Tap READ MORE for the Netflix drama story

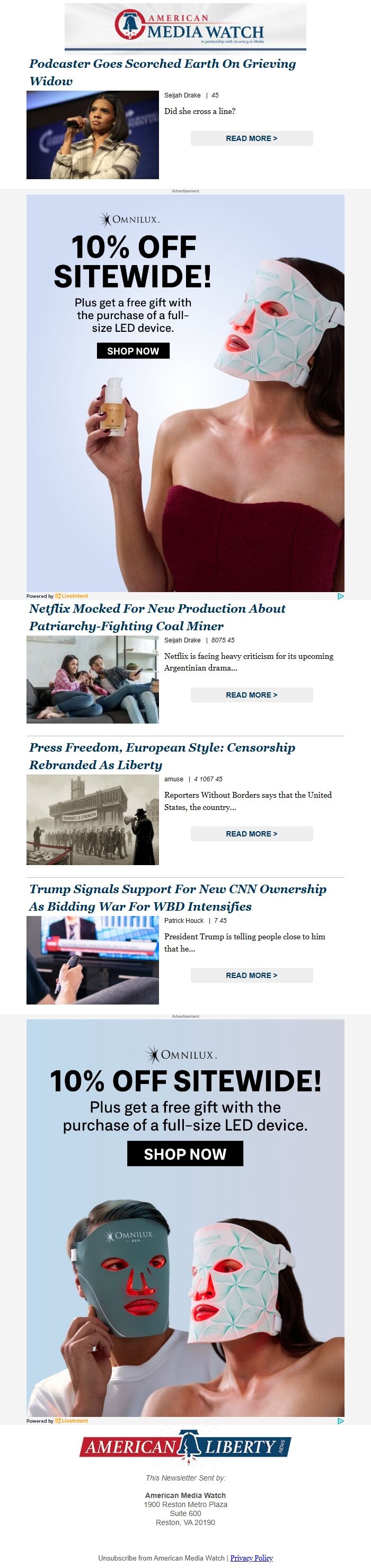[x=251, y=694]
